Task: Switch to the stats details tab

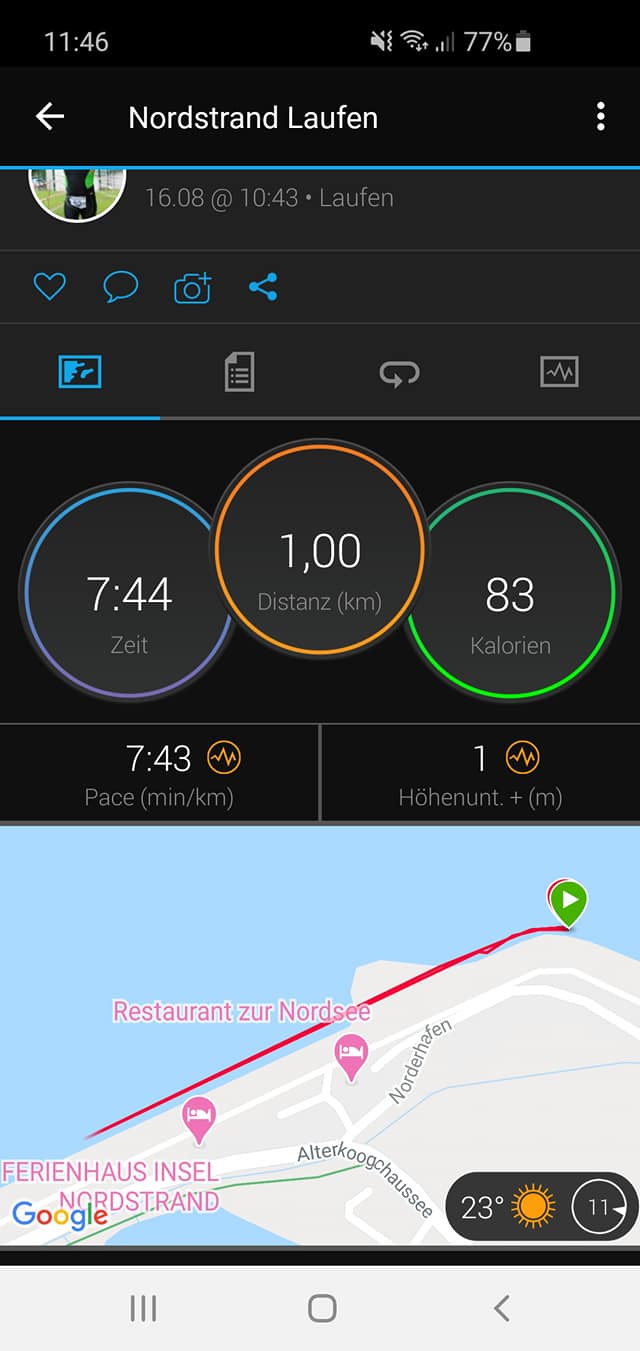Action: [239, 373]
